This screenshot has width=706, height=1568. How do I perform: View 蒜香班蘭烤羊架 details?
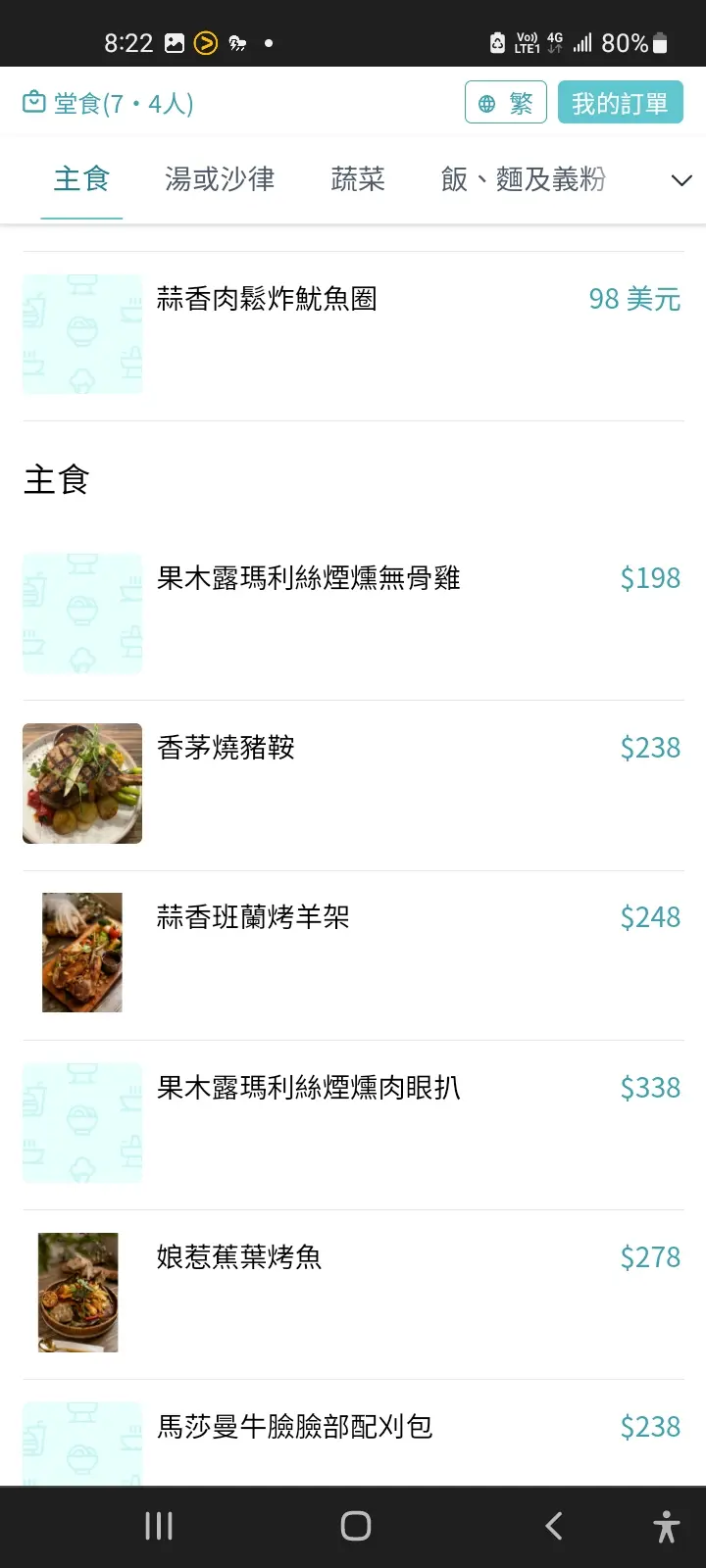[353, 955]
